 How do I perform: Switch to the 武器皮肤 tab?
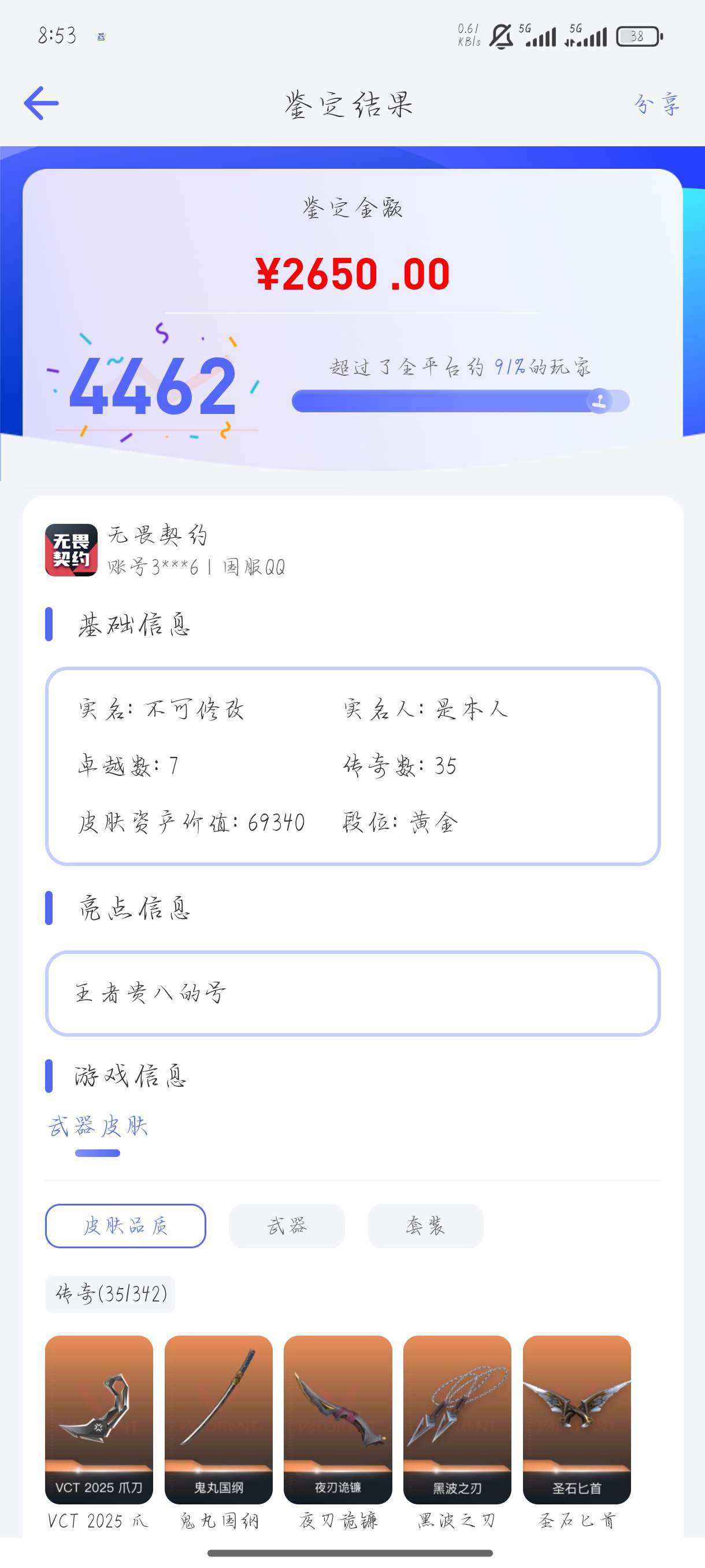tap(99, 1127)
